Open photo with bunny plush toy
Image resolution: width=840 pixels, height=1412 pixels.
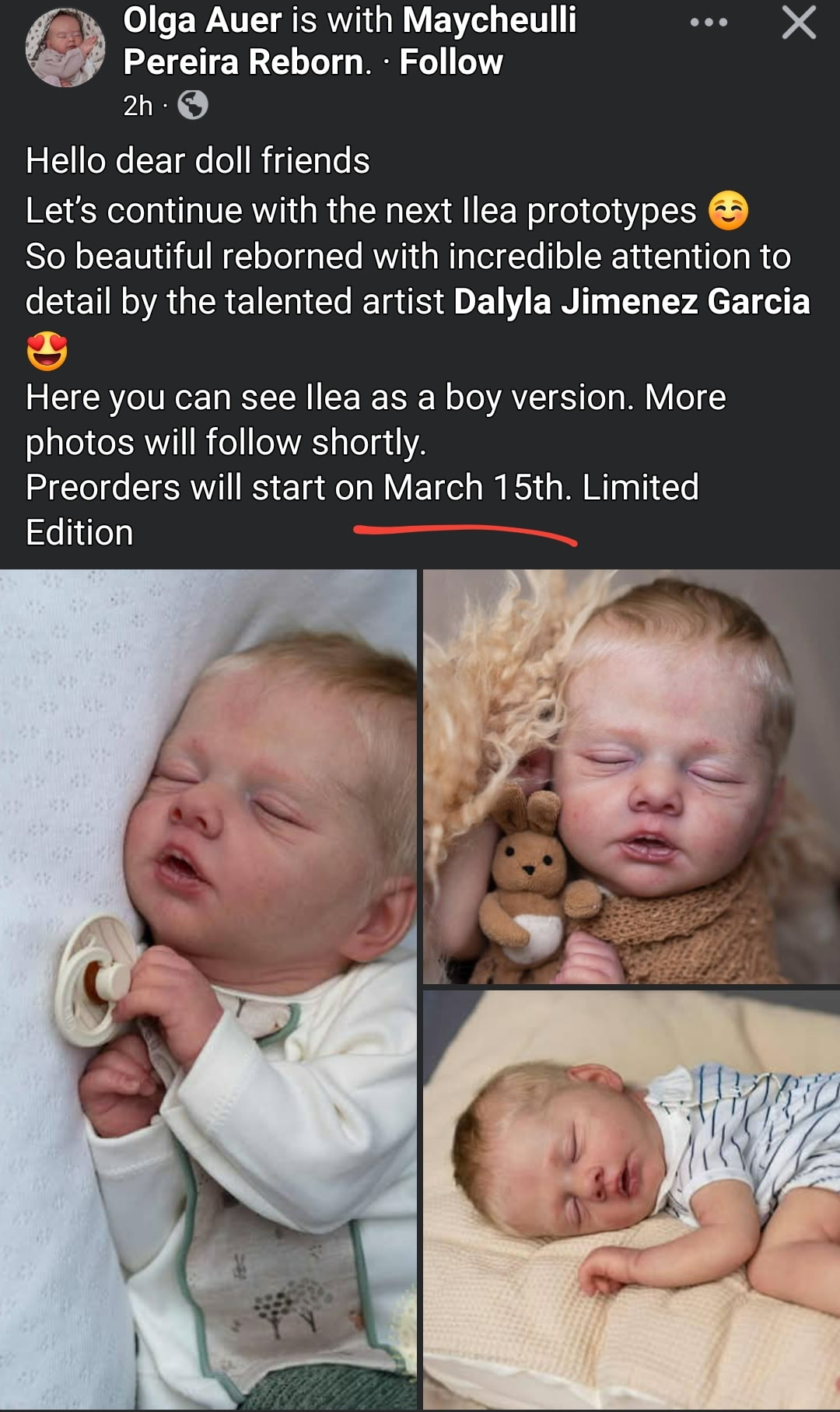tap(631, 776)
